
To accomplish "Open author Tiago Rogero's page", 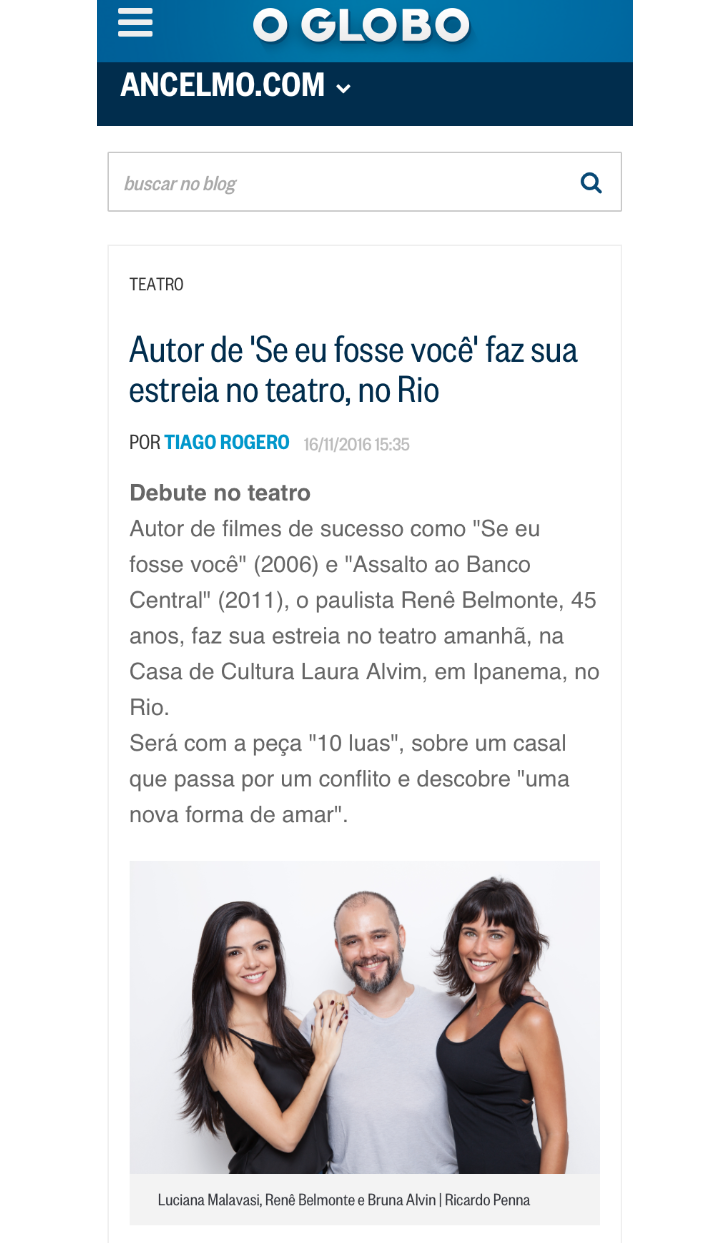I will pos(227,443).
